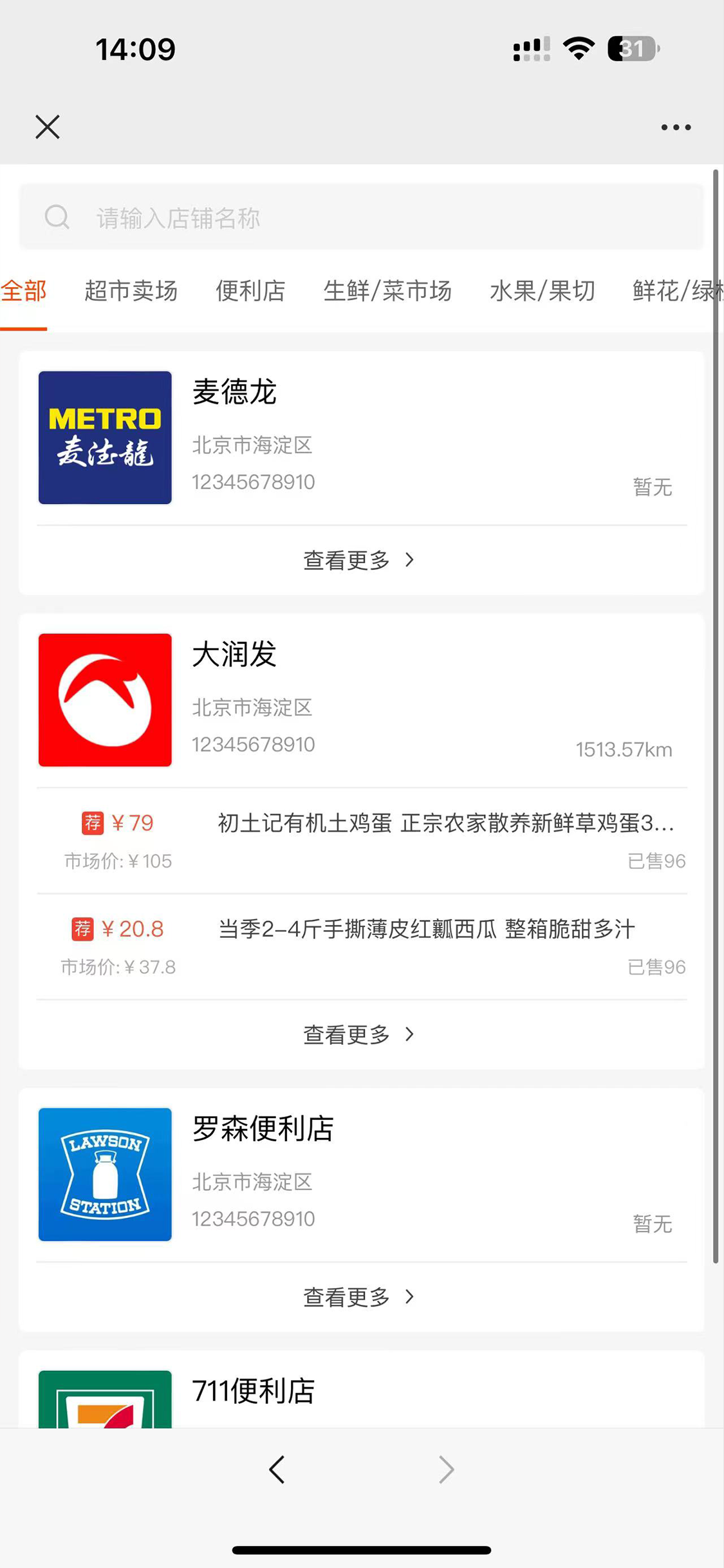The image size is (724, 1568).
Task: Select the 便利店 category tab
Action: pyautogui.click(x=250, y=291)
